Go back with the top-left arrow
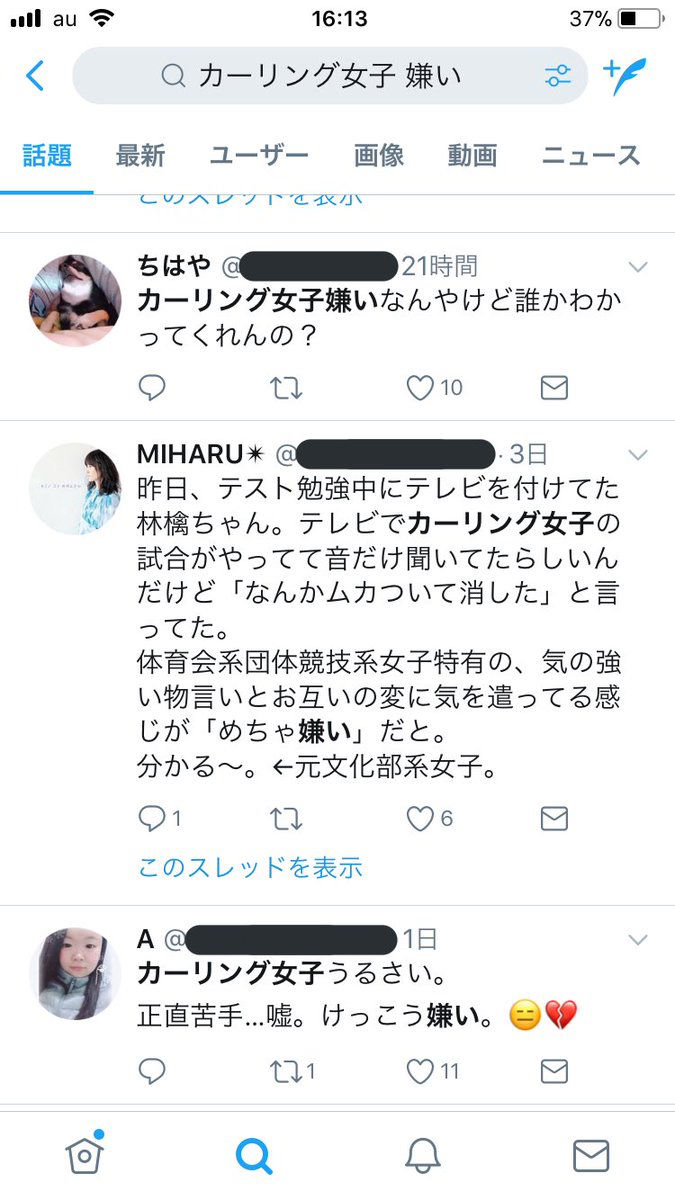675x1200 pixels. (x=35, y=76)
